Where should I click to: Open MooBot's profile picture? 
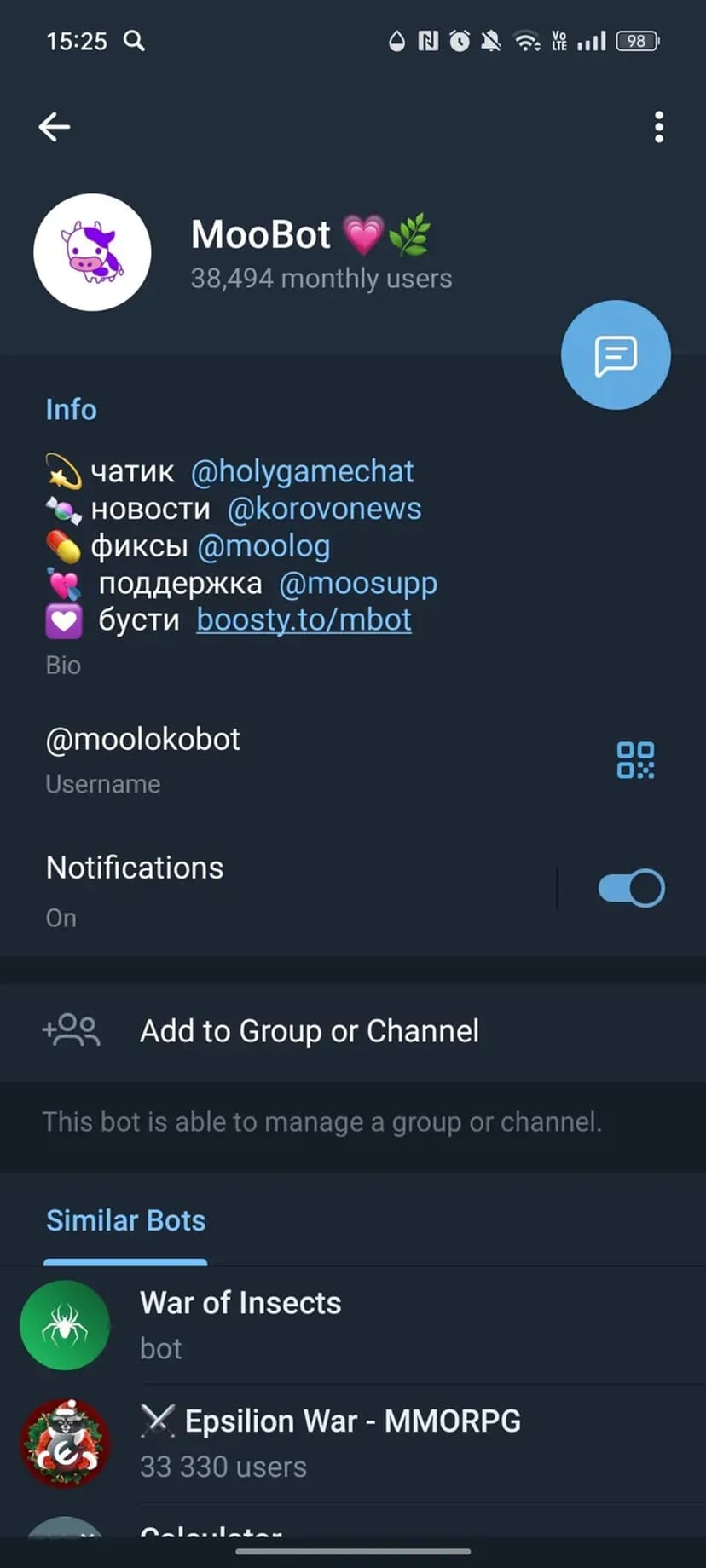[92, 252]
